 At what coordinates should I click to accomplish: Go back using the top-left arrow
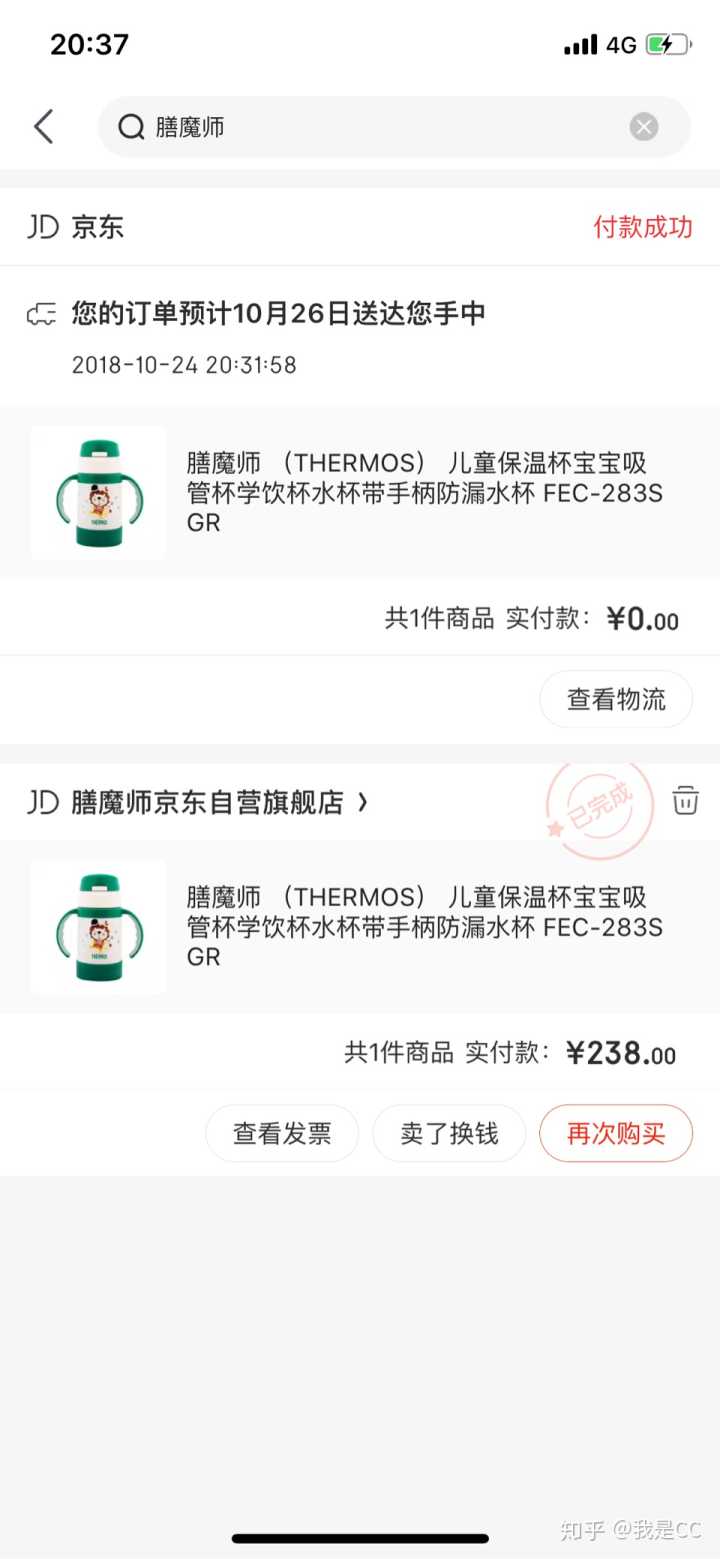click(44, 127)
